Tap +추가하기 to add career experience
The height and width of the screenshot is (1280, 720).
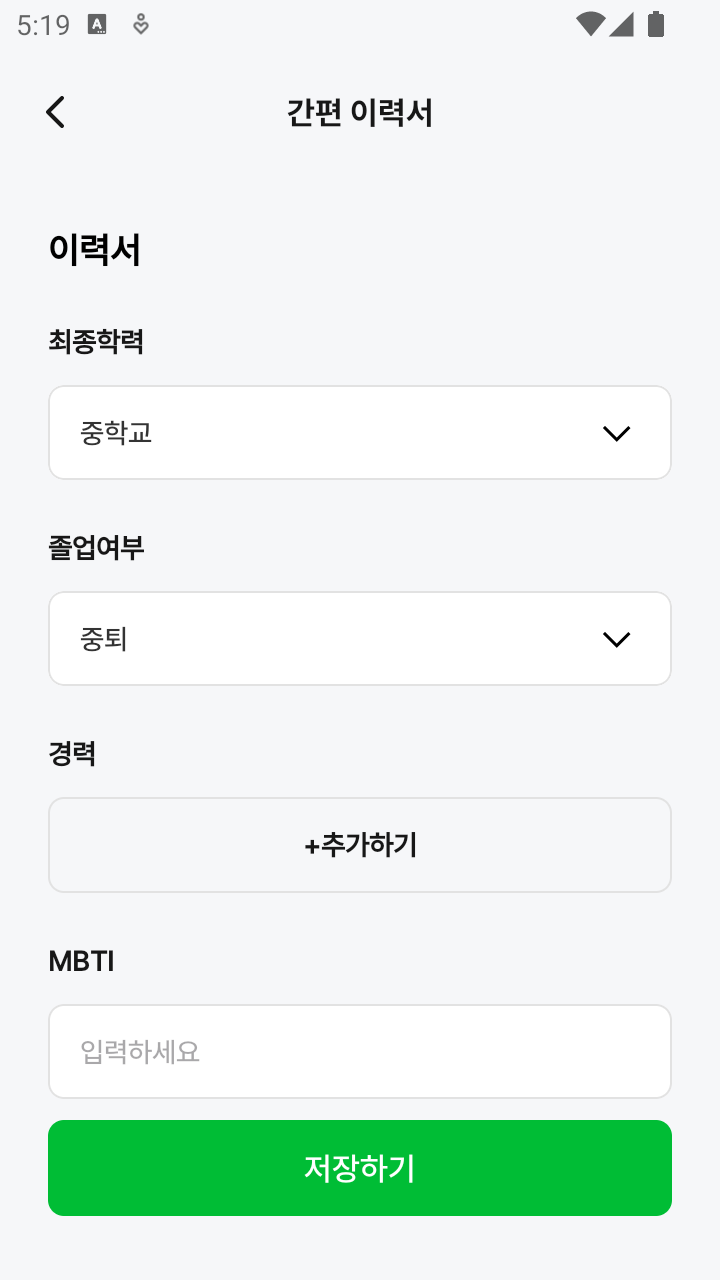point(360,845)
